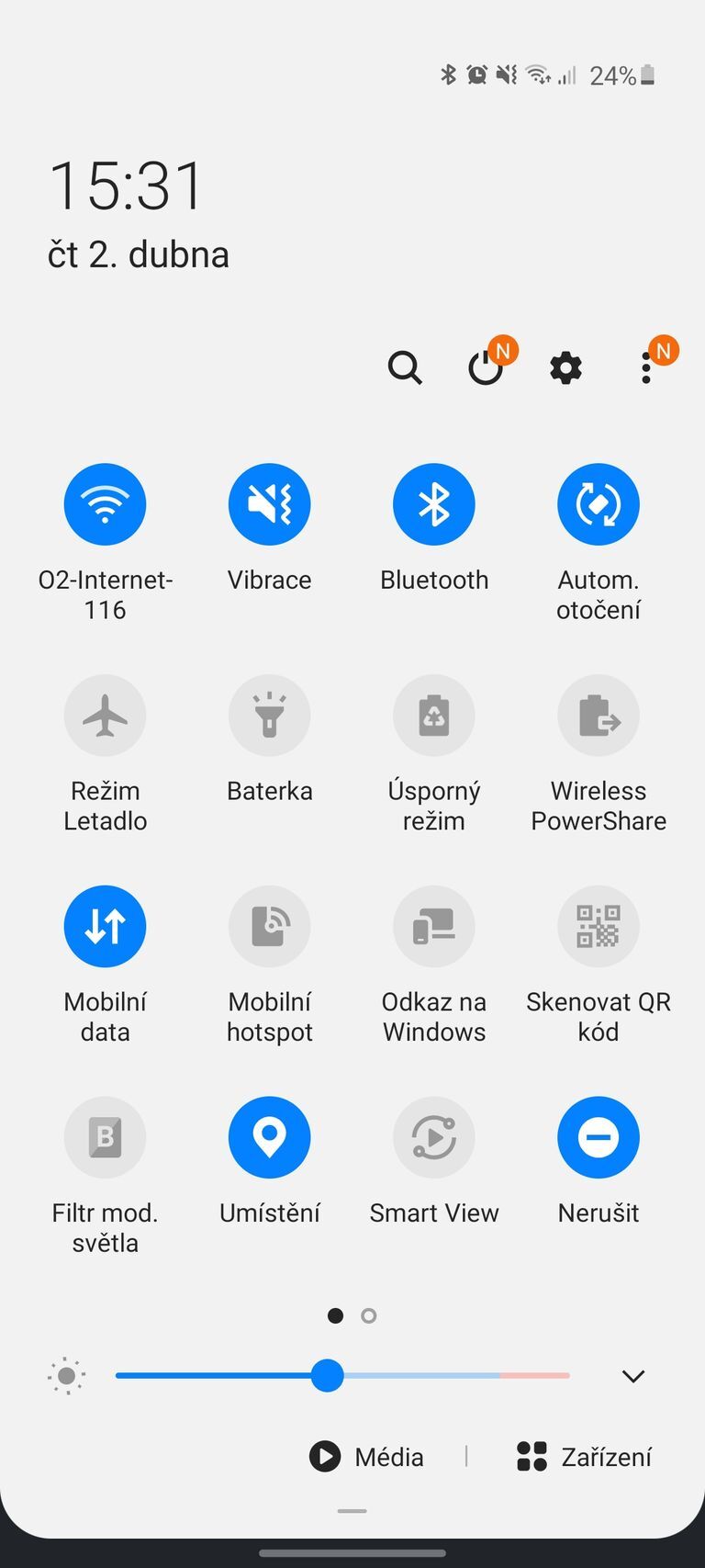
Task: Open Odkaz na Windows
Action: (434, 926)
